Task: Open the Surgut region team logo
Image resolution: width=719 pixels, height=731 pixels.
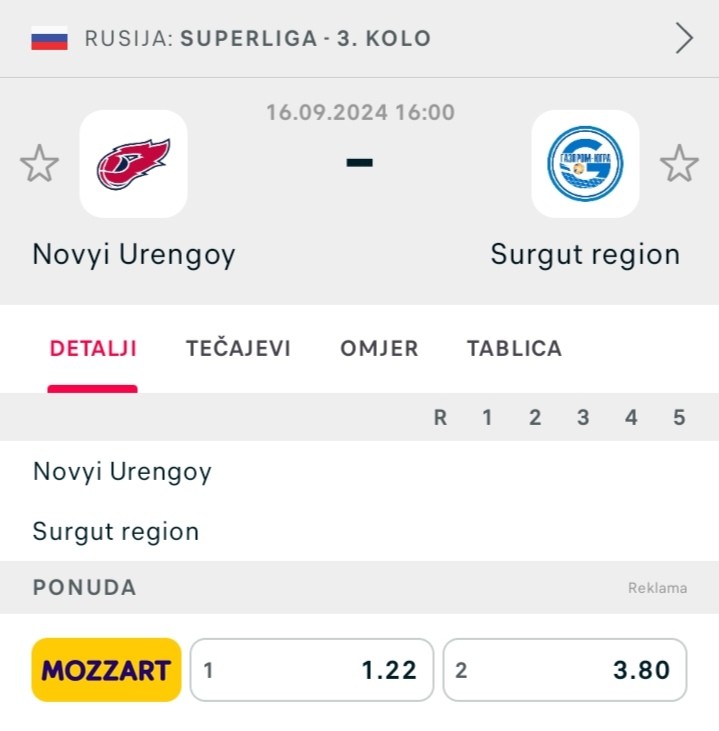Action: click(x=585, y=164)
